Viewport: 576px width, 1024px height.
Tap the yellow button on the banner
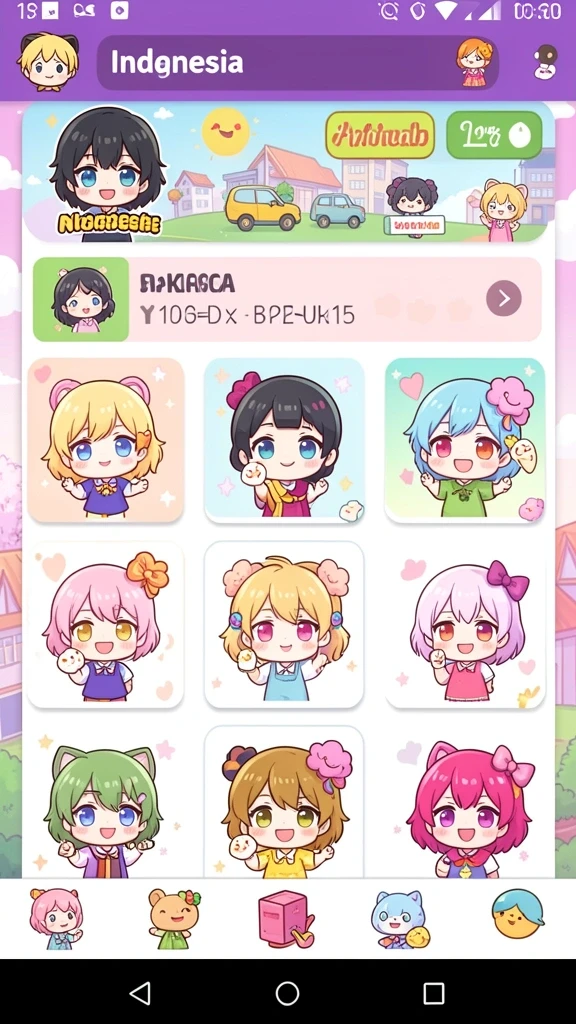point(380,135)
